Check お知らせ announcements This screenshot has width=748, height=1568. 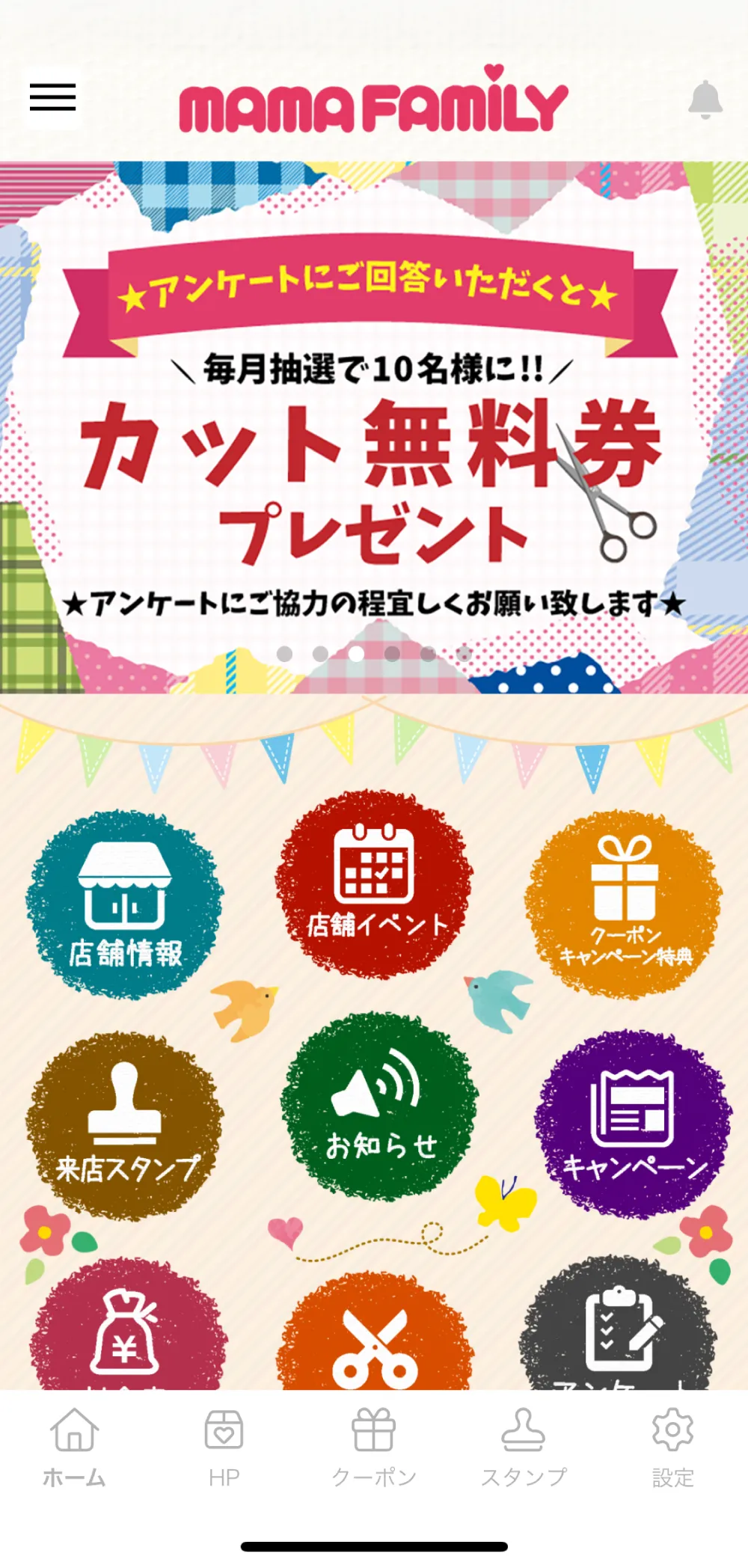379,1107
